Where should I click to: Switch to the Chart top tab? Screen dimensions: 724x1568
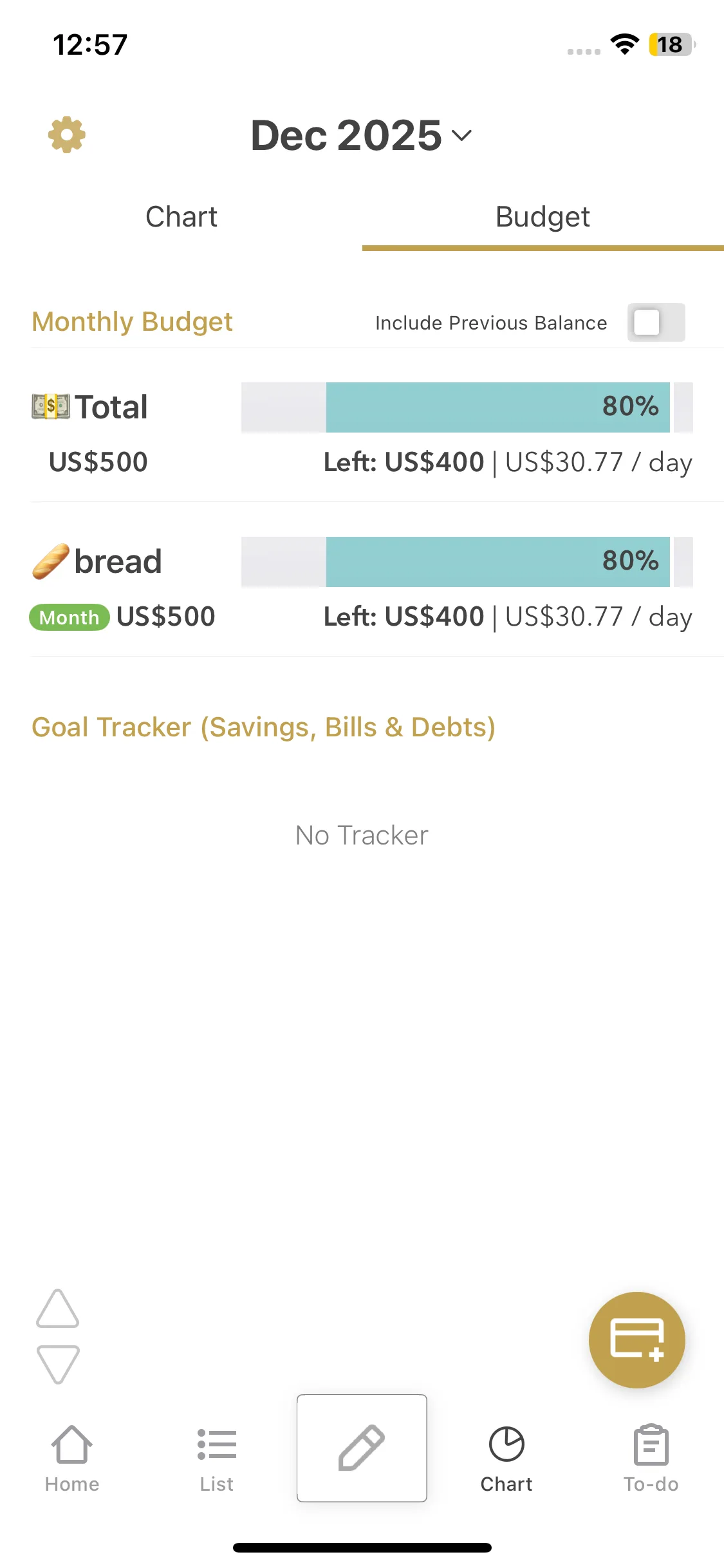coord(181,217)
